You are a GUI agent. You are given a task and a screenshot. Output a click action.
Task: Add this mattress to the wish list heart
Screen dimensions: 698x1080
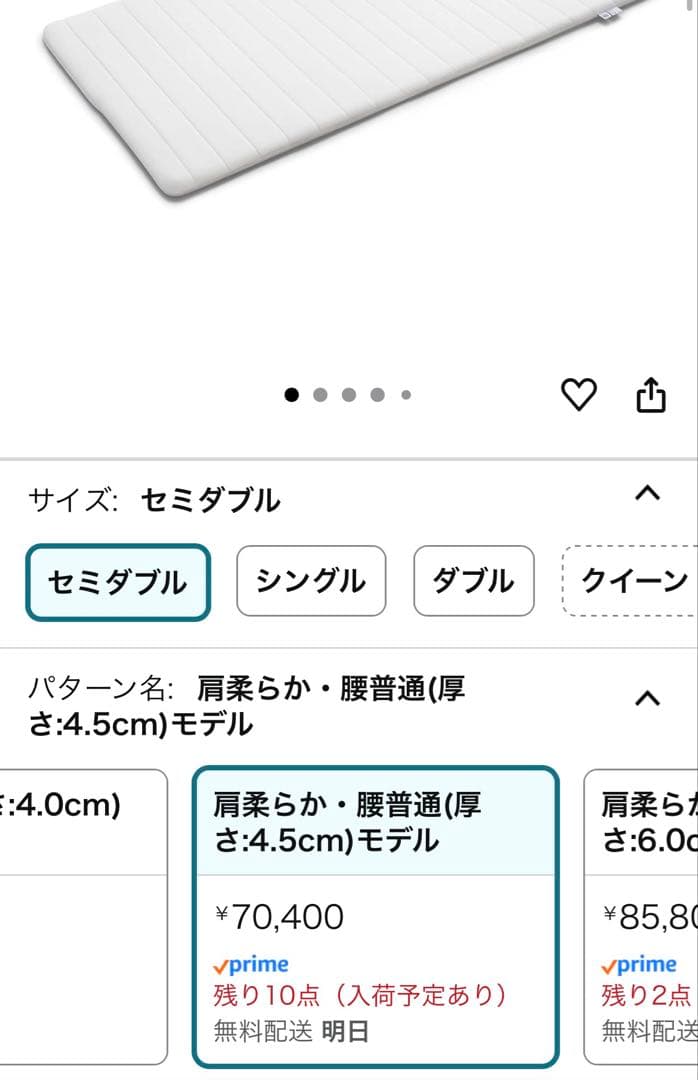pos(578,395)
